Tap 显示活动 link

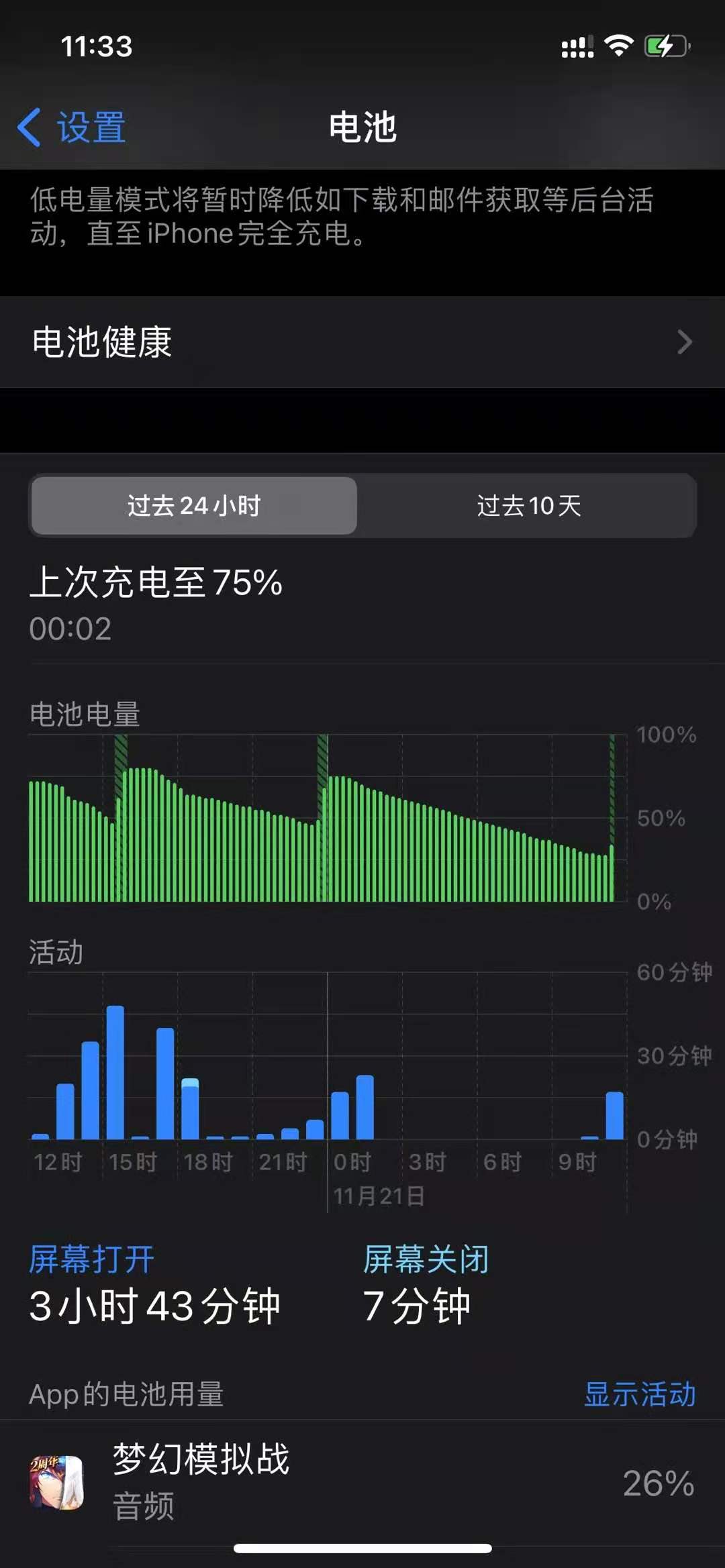pos(639,1394)
